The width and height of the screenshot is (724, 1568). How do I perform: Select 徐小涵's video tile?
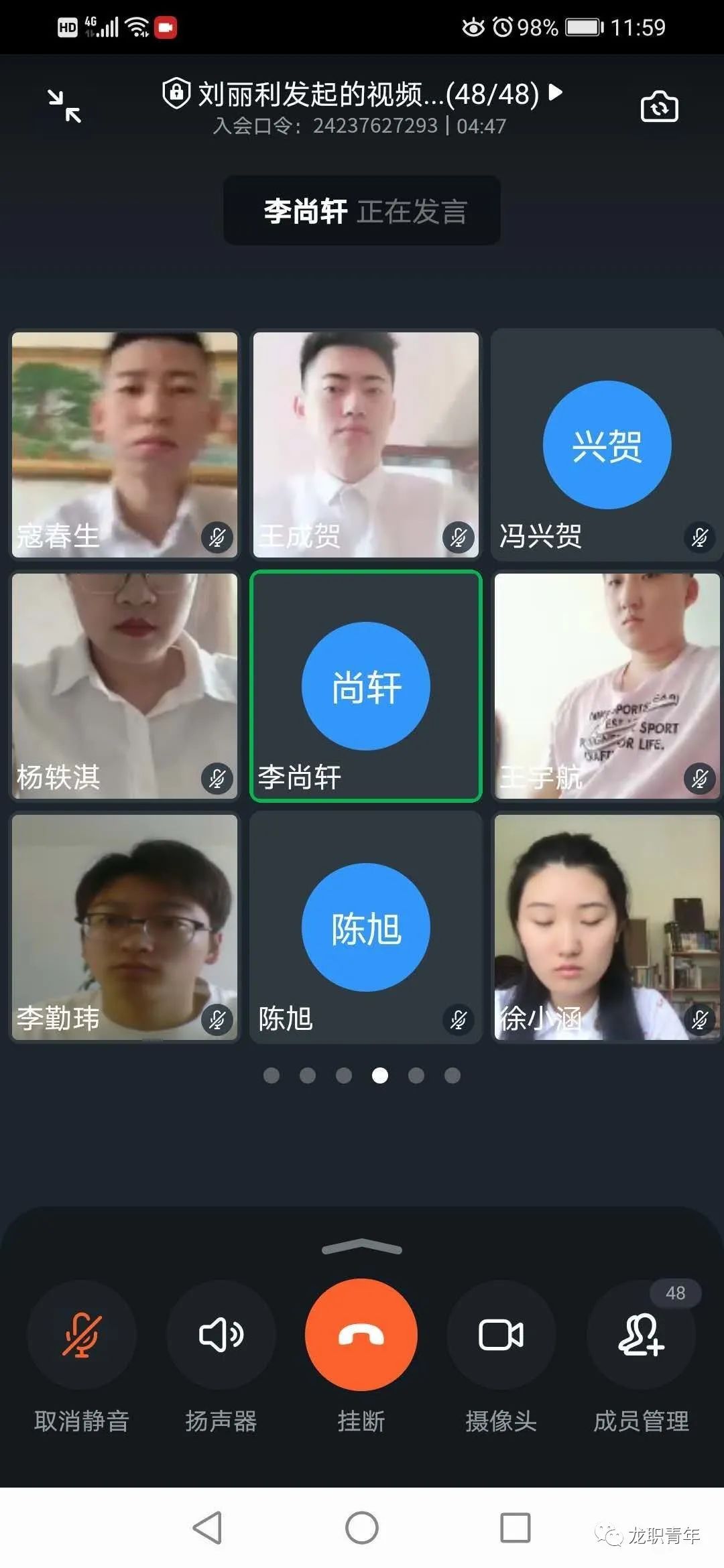tap(607, 927)
